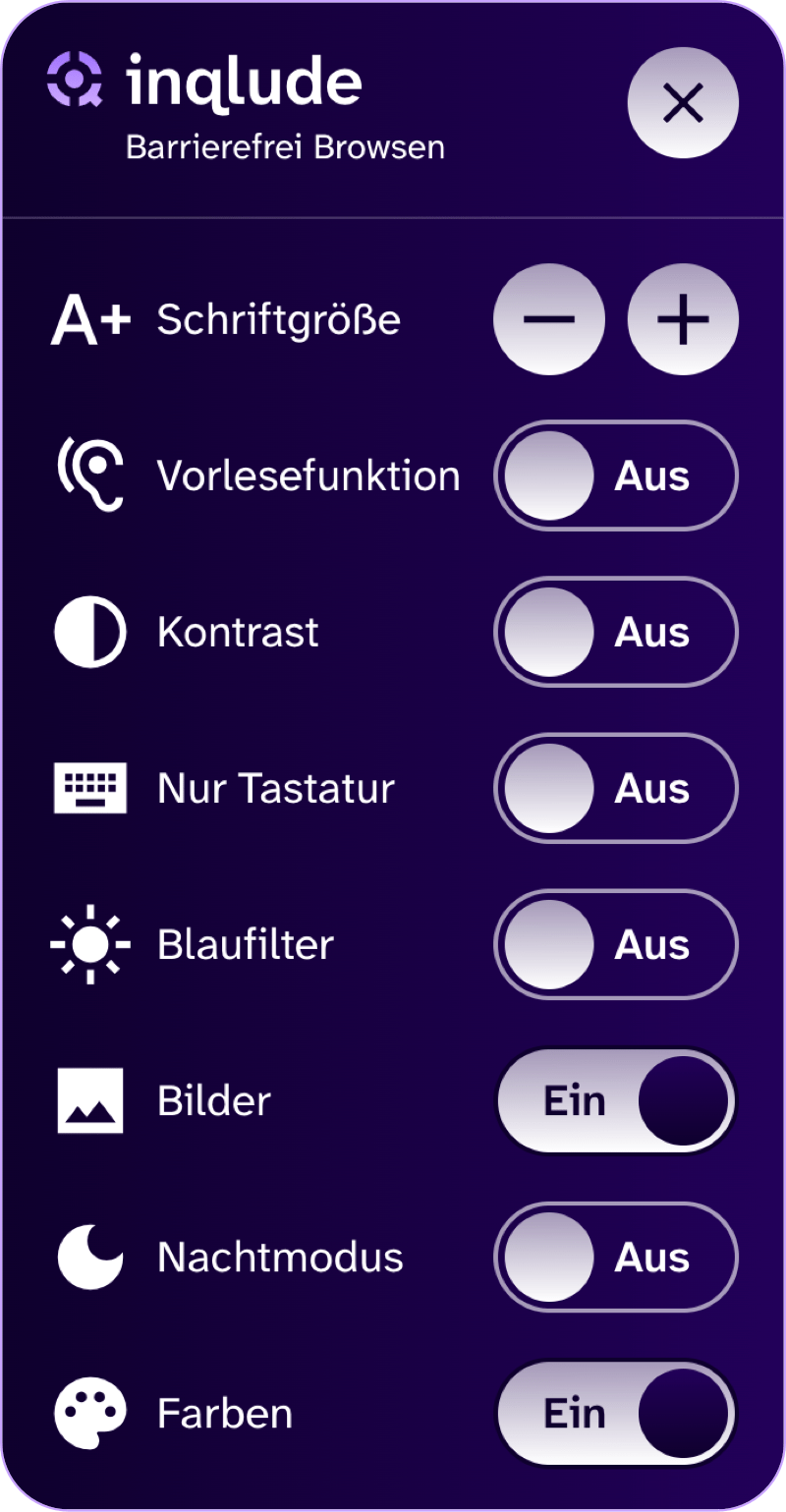Click the ear icon next to Vorlesefunktion
Image resolution: width=786 pixels, height=1512 pixels.
(89, 475)
